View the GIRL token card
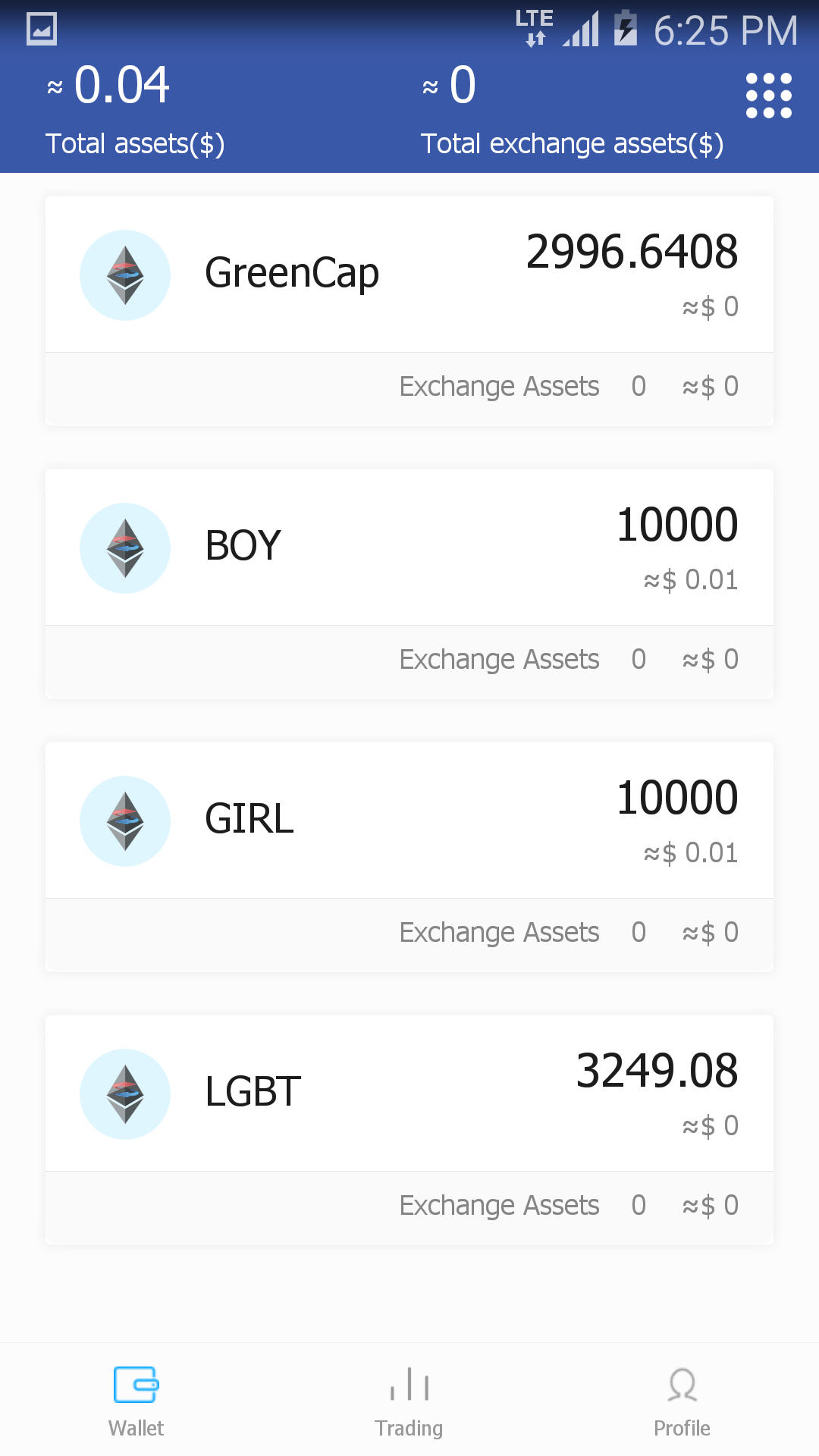Image resolution: width=819 pixels, height=1456 pixels. click(x=409, y=821)
